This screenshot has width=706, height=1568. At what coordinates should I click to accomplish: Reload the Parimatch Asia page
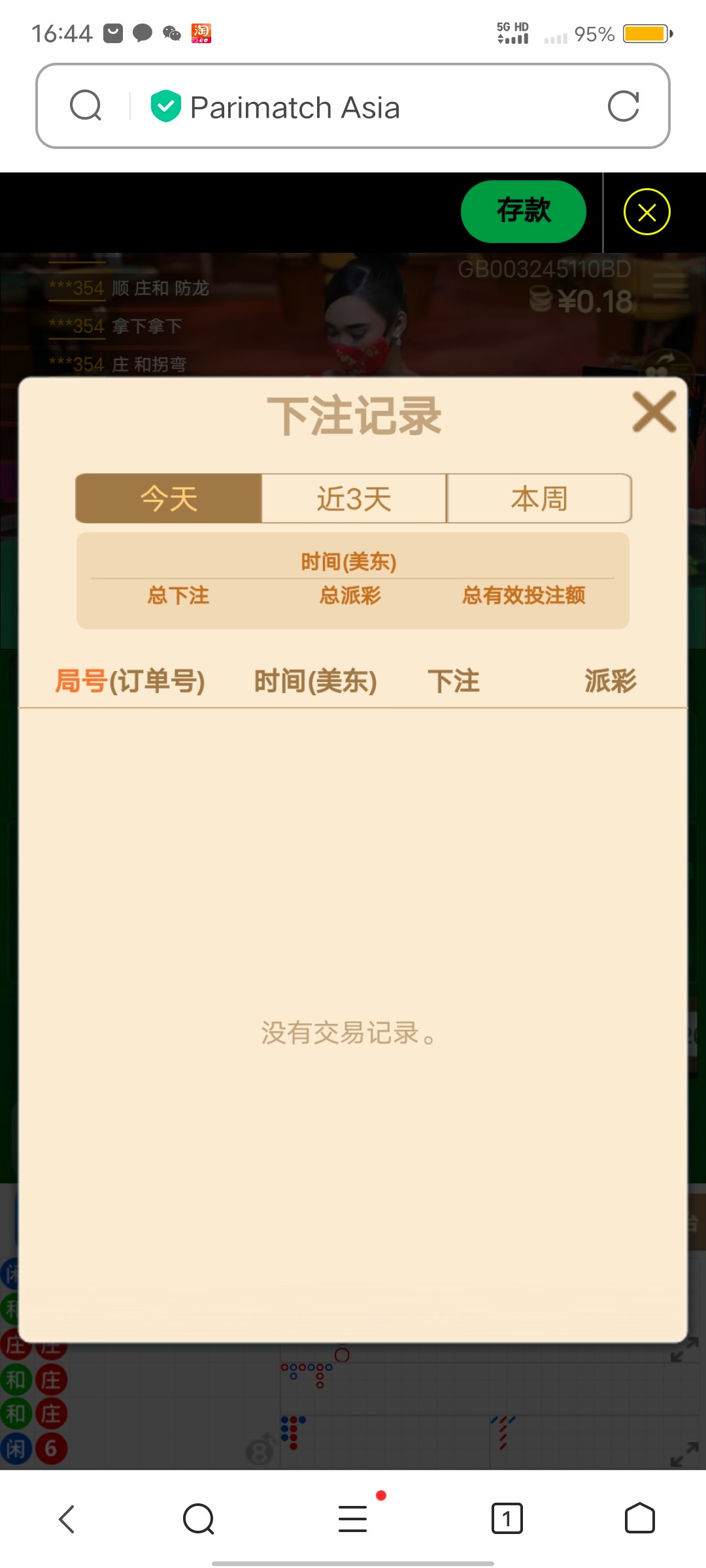[x=623, y=106]
